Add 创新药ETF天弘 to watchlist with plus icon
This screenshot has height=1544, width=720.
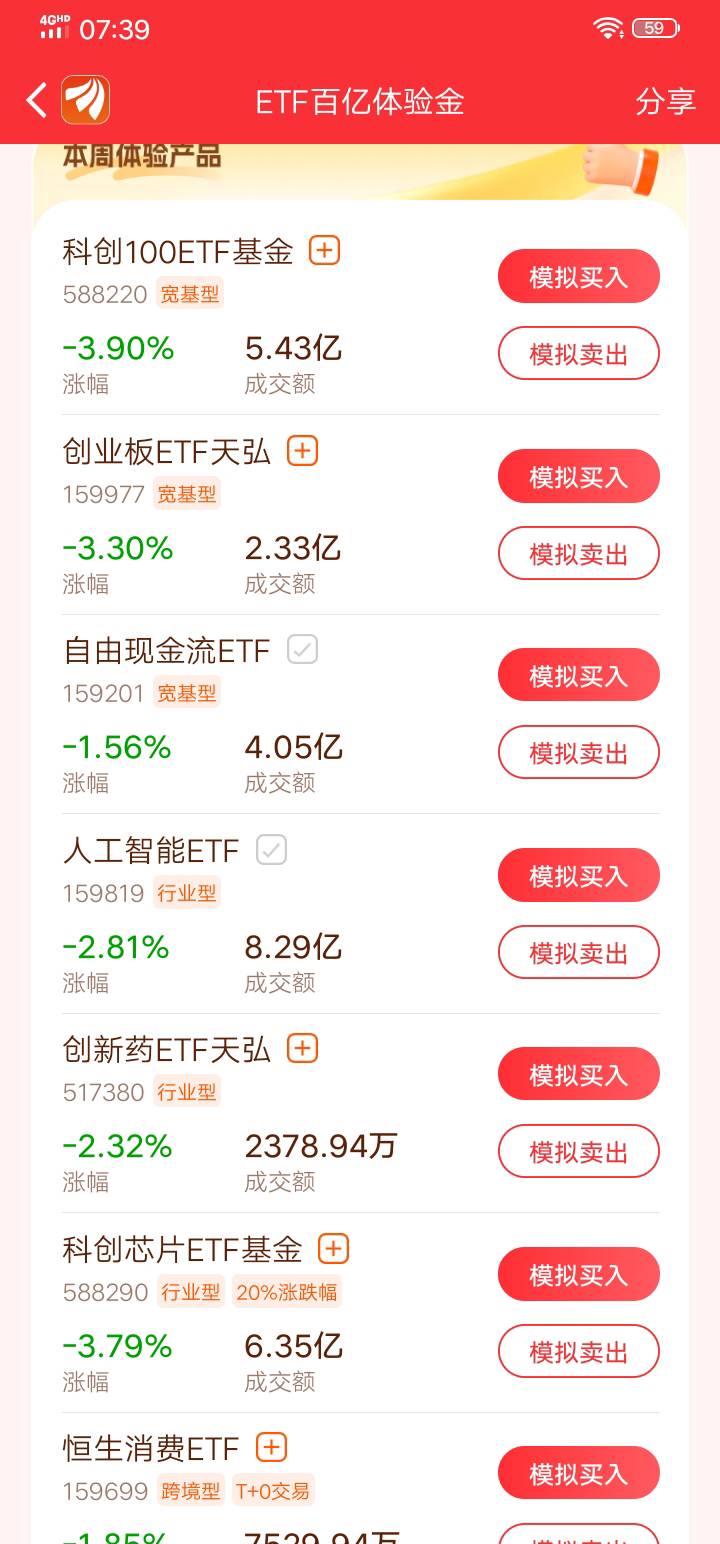(x=302, y=1048)
